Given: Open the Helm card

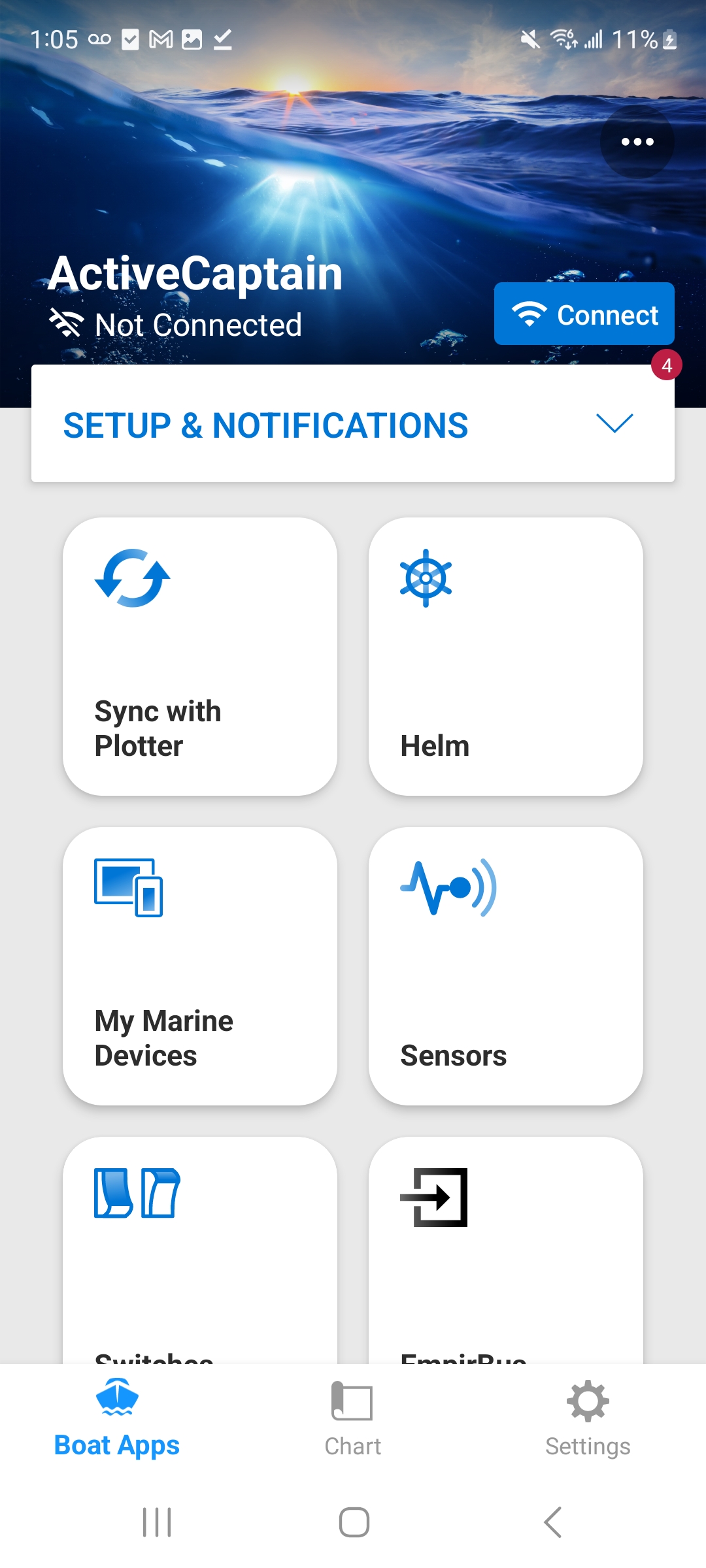Looking at the screenshot, I should pyautogui.click(x=505, y=656).
